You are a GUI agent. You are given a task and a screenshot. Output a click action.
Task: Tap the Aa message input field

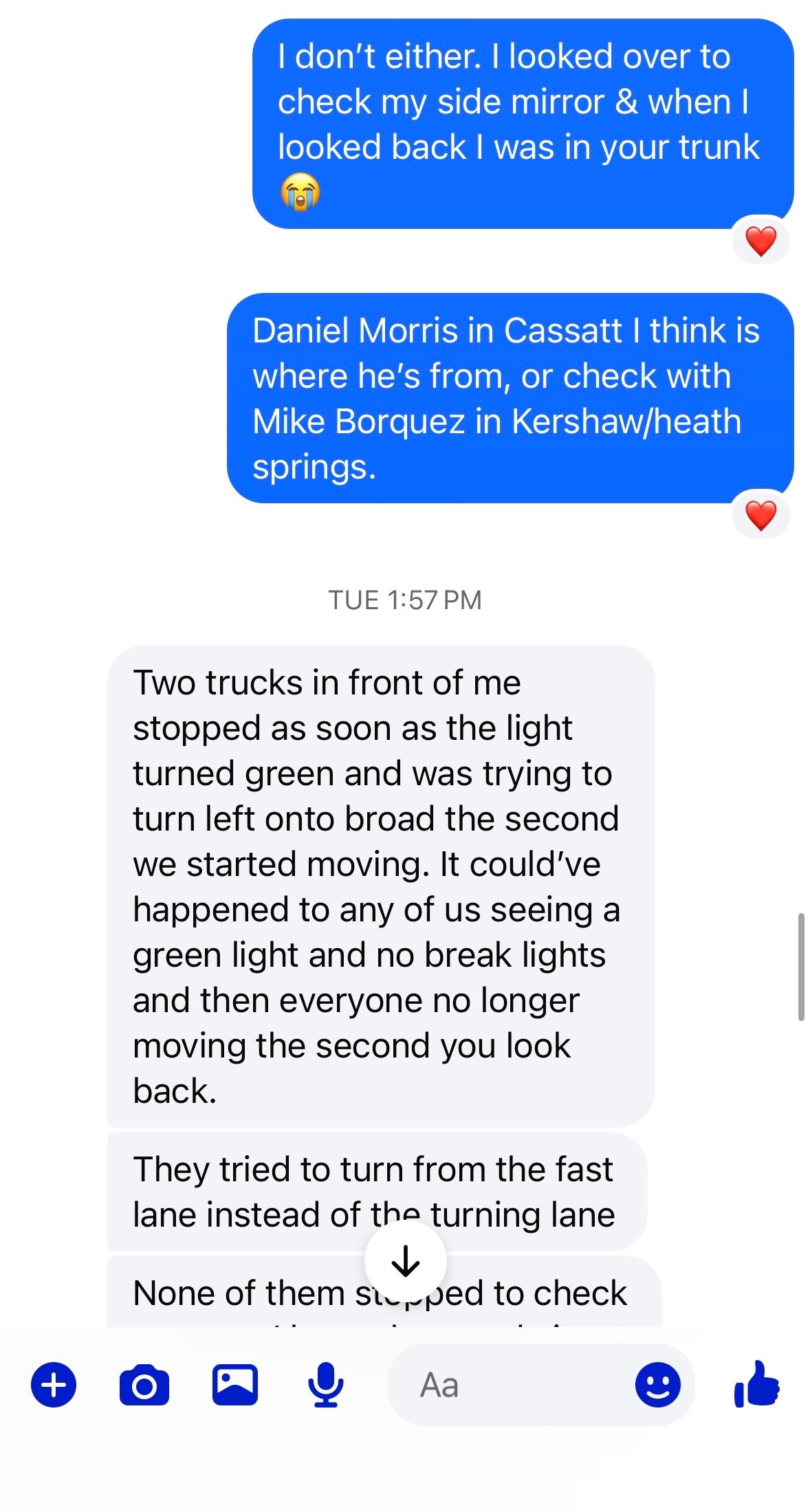509,1384
